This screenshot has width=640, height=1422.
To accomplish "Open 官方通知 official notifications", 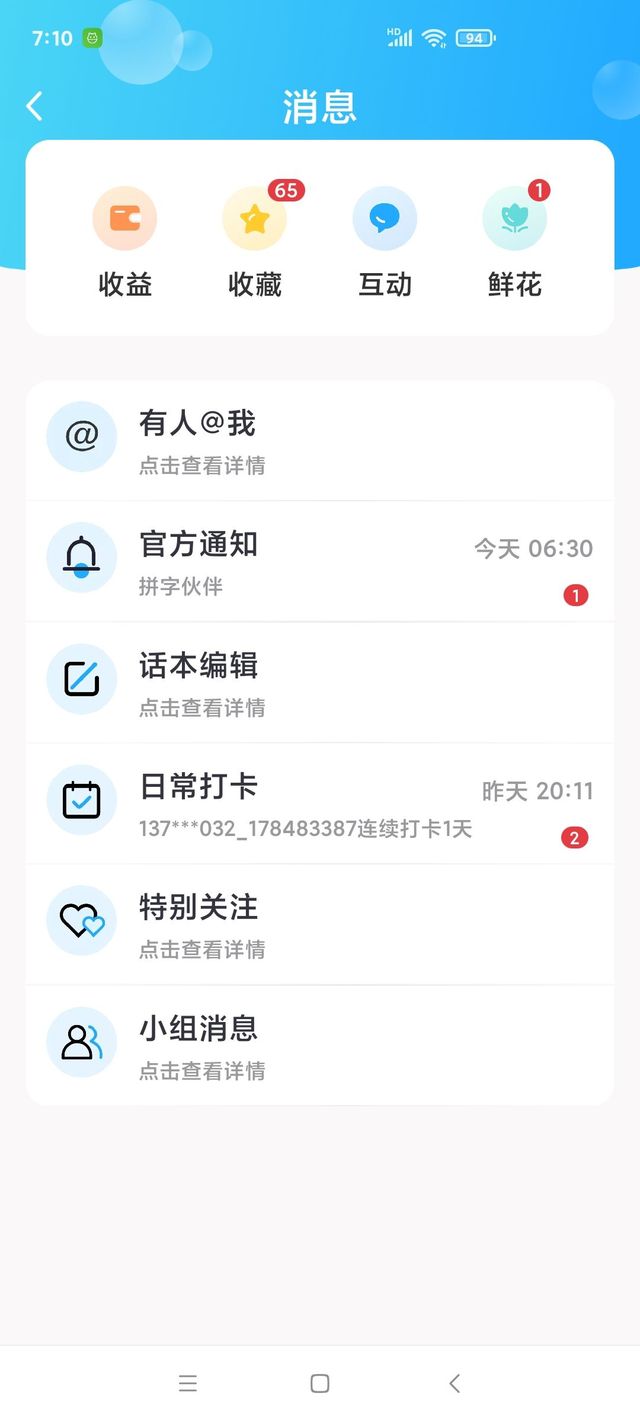I will tap(320, 561).
